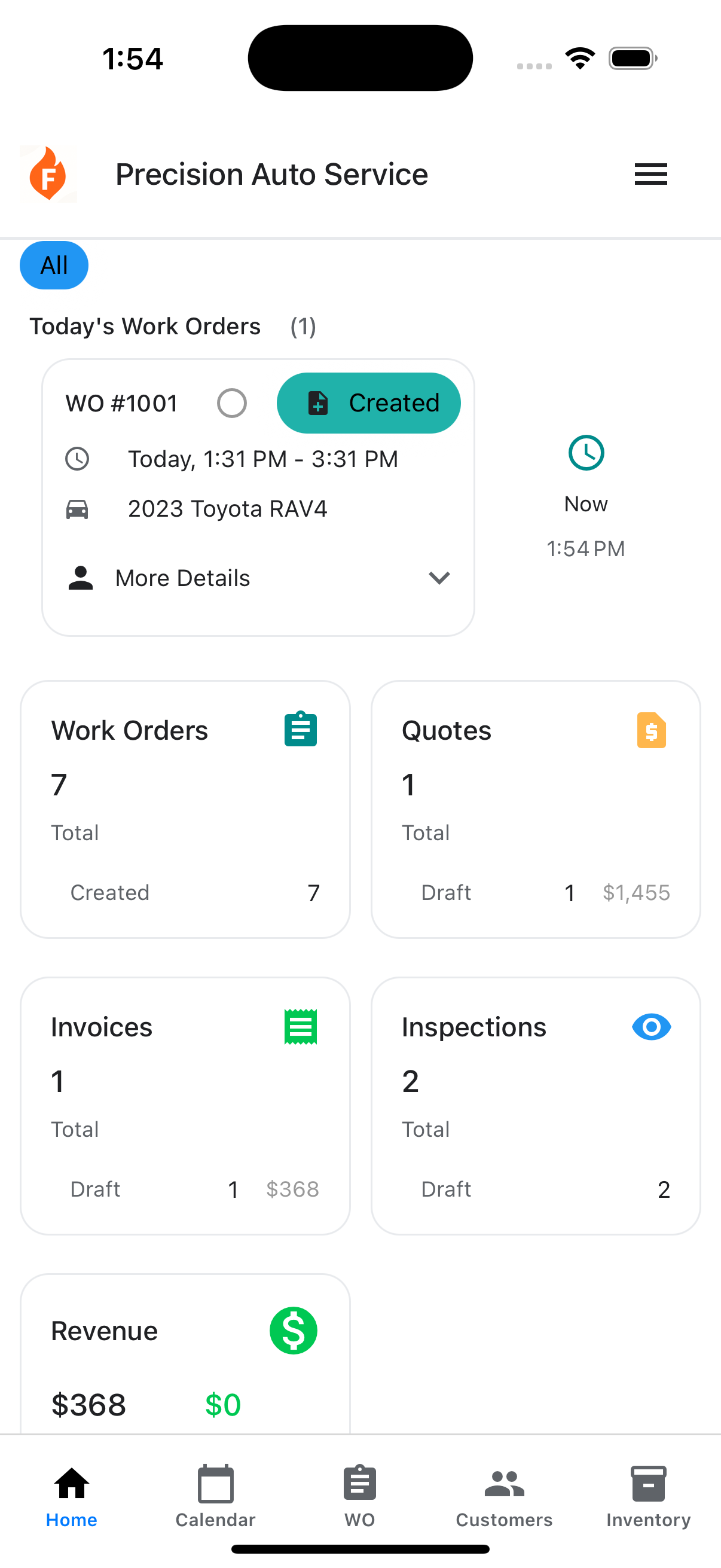
Task: Click the Invoices receipt icon
Action: (301, 1026)
